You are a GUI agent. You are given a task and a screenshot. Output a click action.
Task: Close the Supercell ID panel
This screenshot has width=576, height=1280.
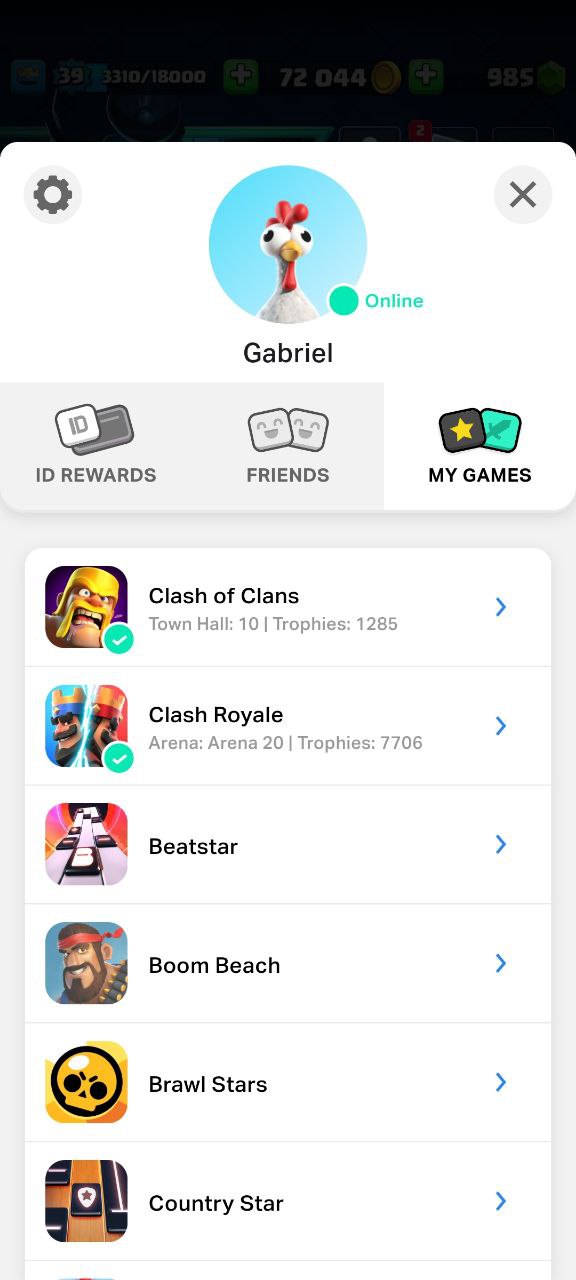(523, 194)
